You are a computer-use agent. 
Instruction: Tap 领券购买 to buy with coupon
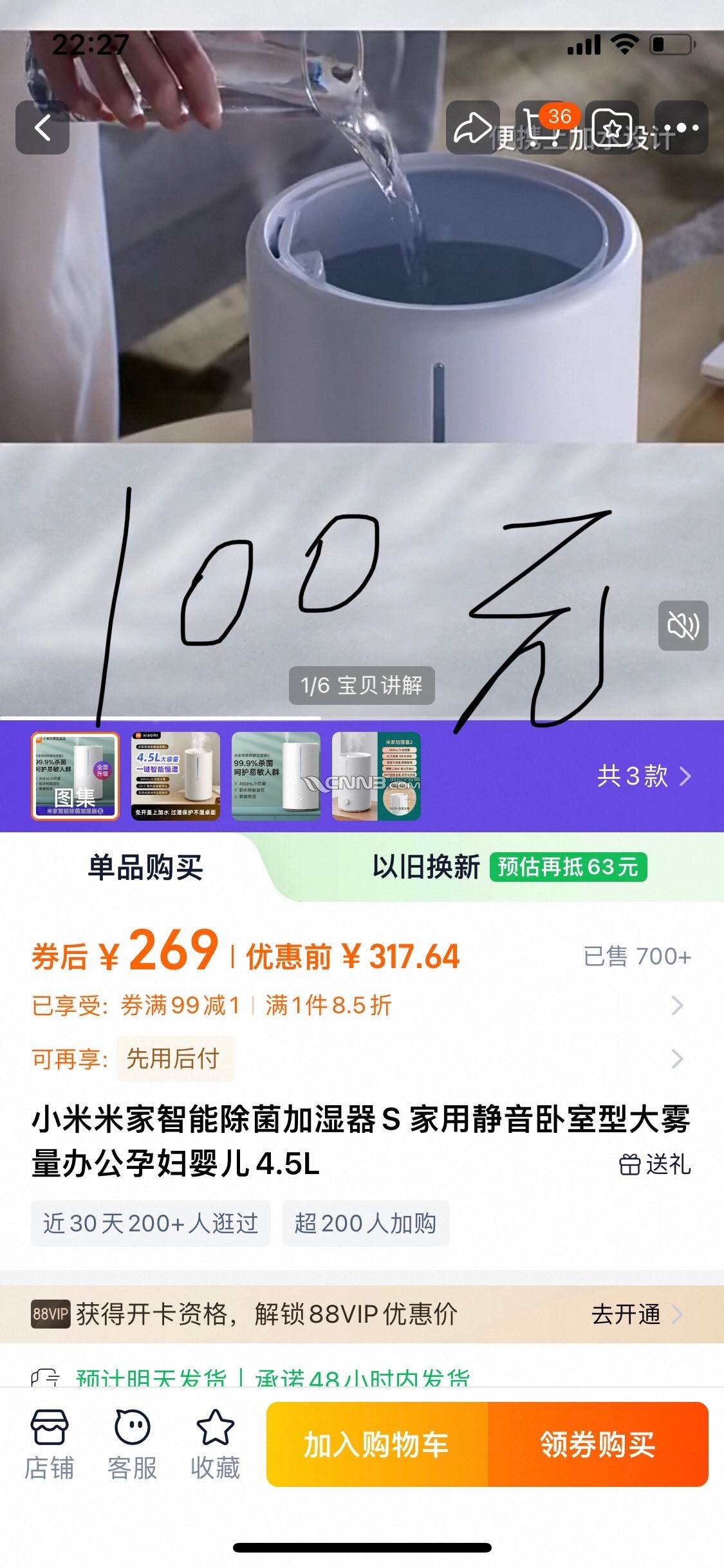tap(598, 1444)
